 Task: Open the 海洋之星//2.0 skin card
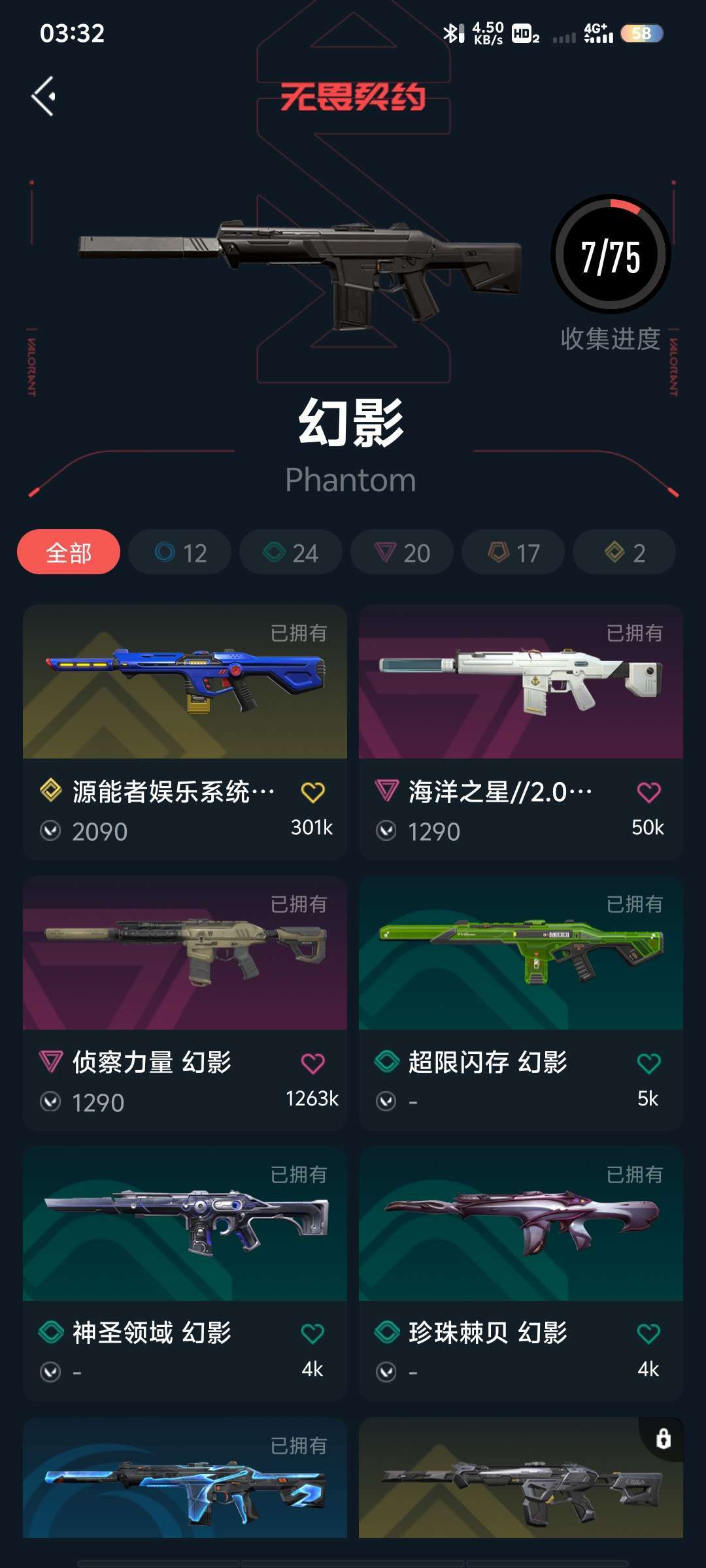[x=521, y=732]
